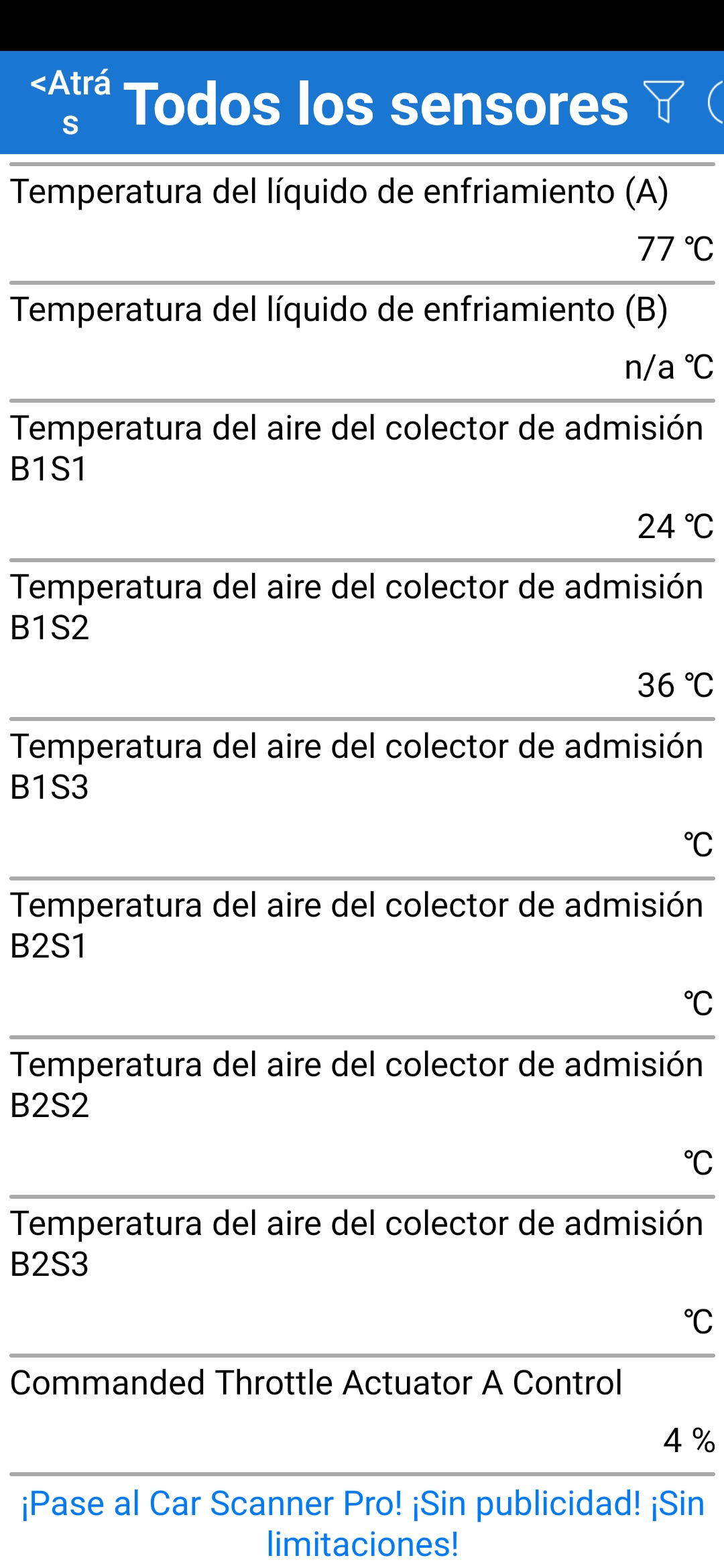This screenshot has height=1568, width=724.
Task: Tap the Car Scanner Pro upgrade link
Action: pyautogui.click(x=362, y=1523)
